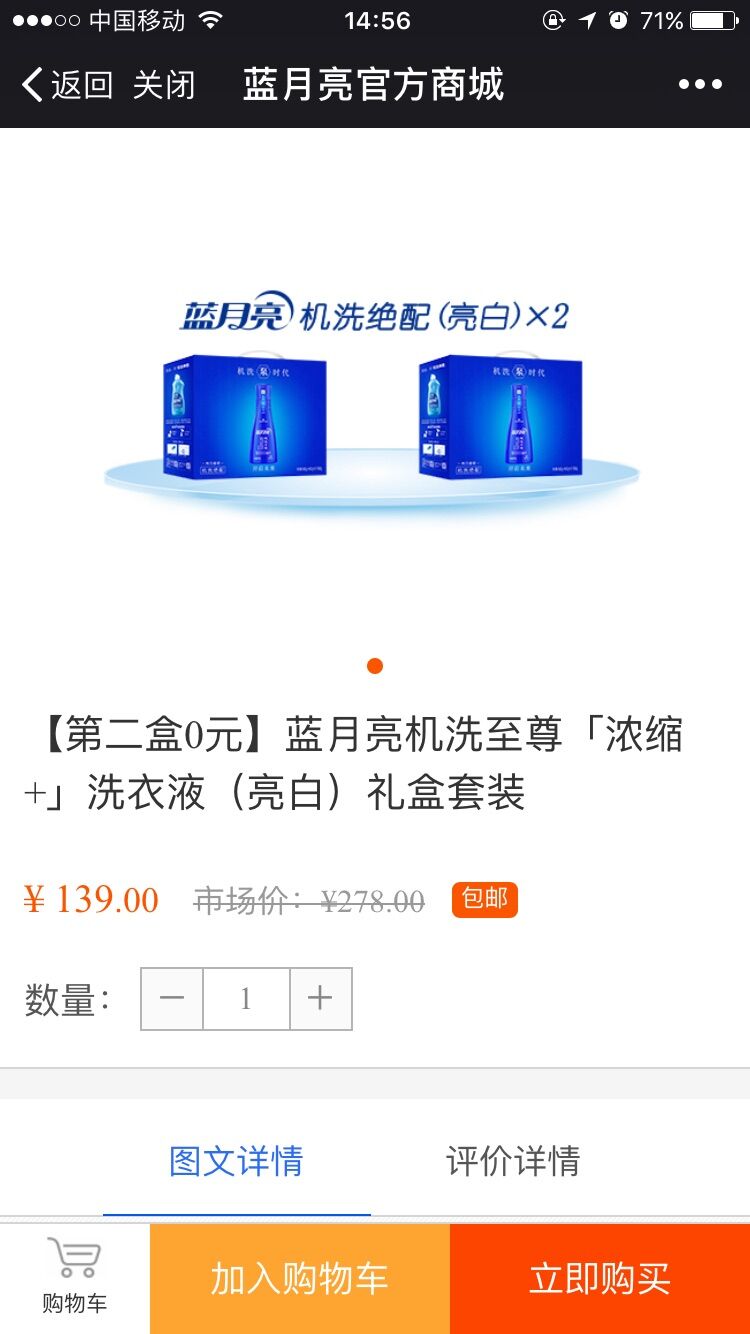The width and height of the screenshot is (750, 1334).
Task: Switch to the 评价详情 tab
Action: tap(513, 1161)
